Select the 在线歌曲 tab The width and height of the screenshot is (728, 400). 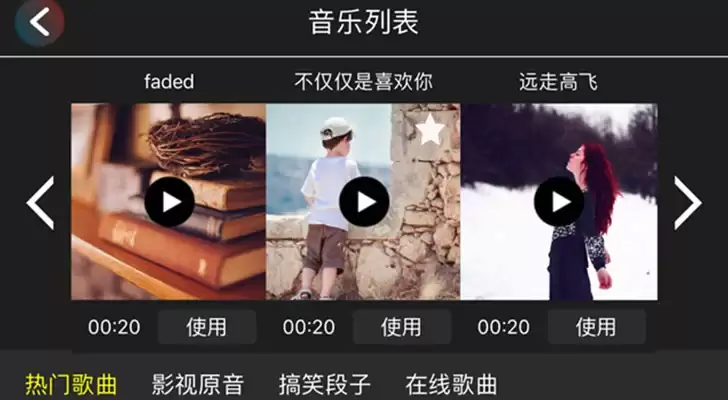click(x=451, y=384)
